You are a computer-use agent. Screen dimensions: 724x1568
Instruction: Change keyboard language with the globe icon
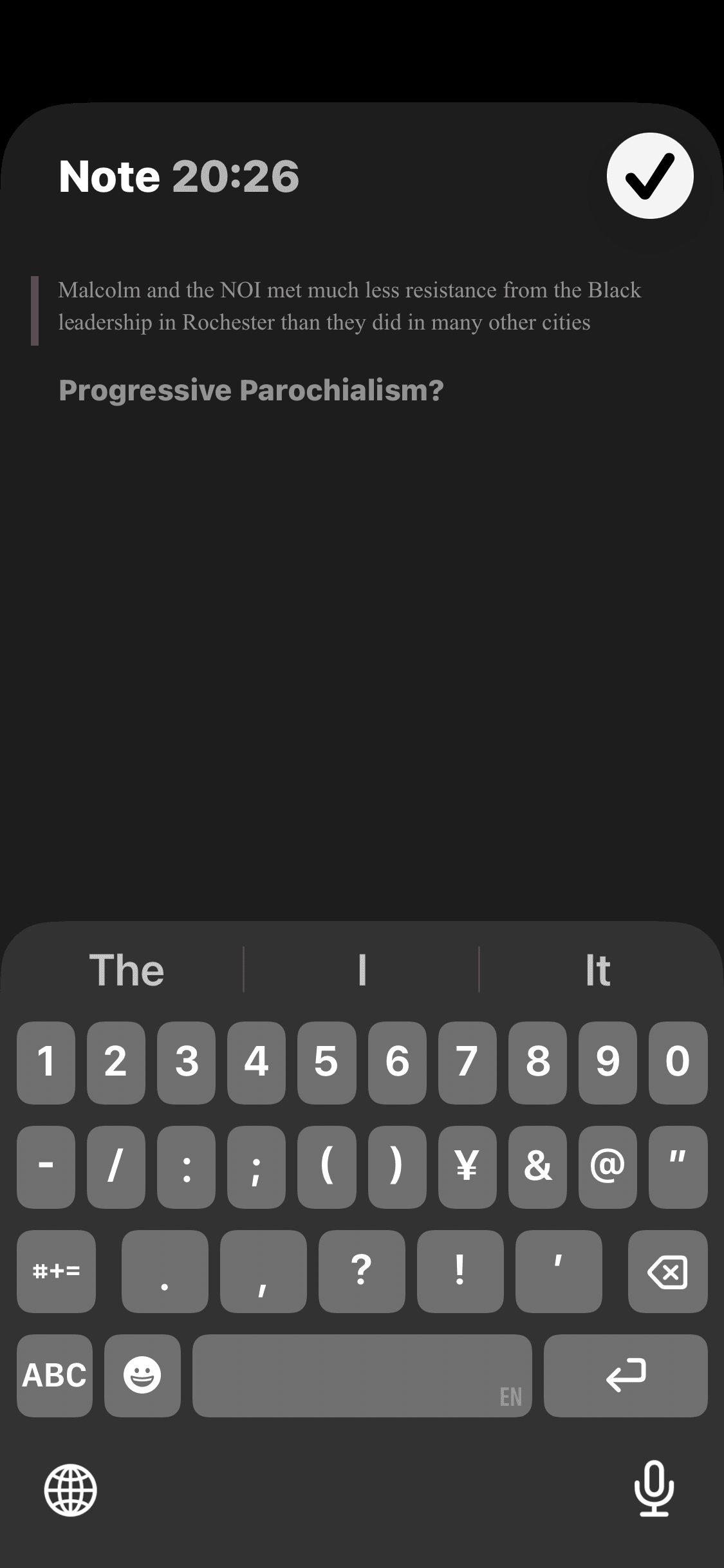[x=71, y=1490]
